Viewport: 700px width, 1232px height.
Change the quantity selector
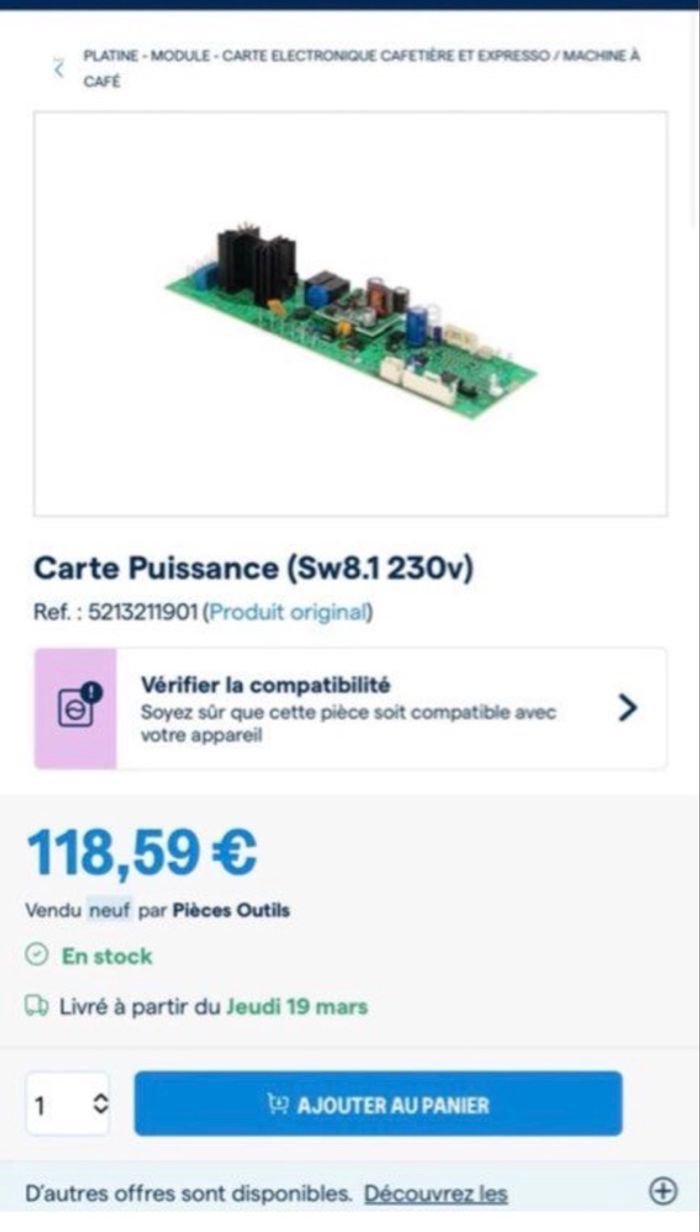[x=68, y=1104]
